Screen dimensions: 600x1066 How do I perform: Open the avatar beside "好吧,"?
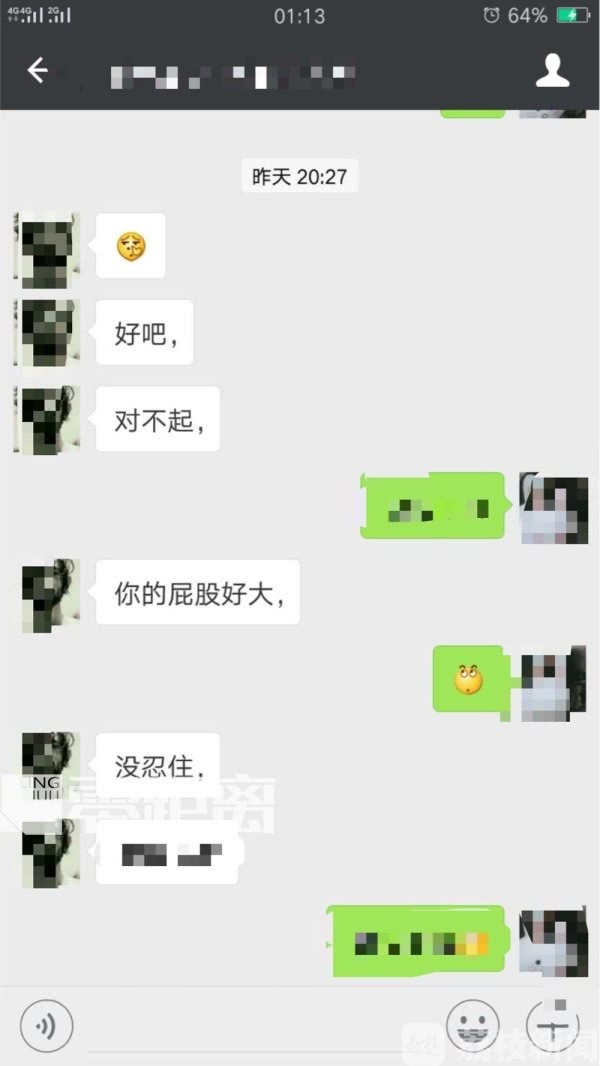point(46,333)
